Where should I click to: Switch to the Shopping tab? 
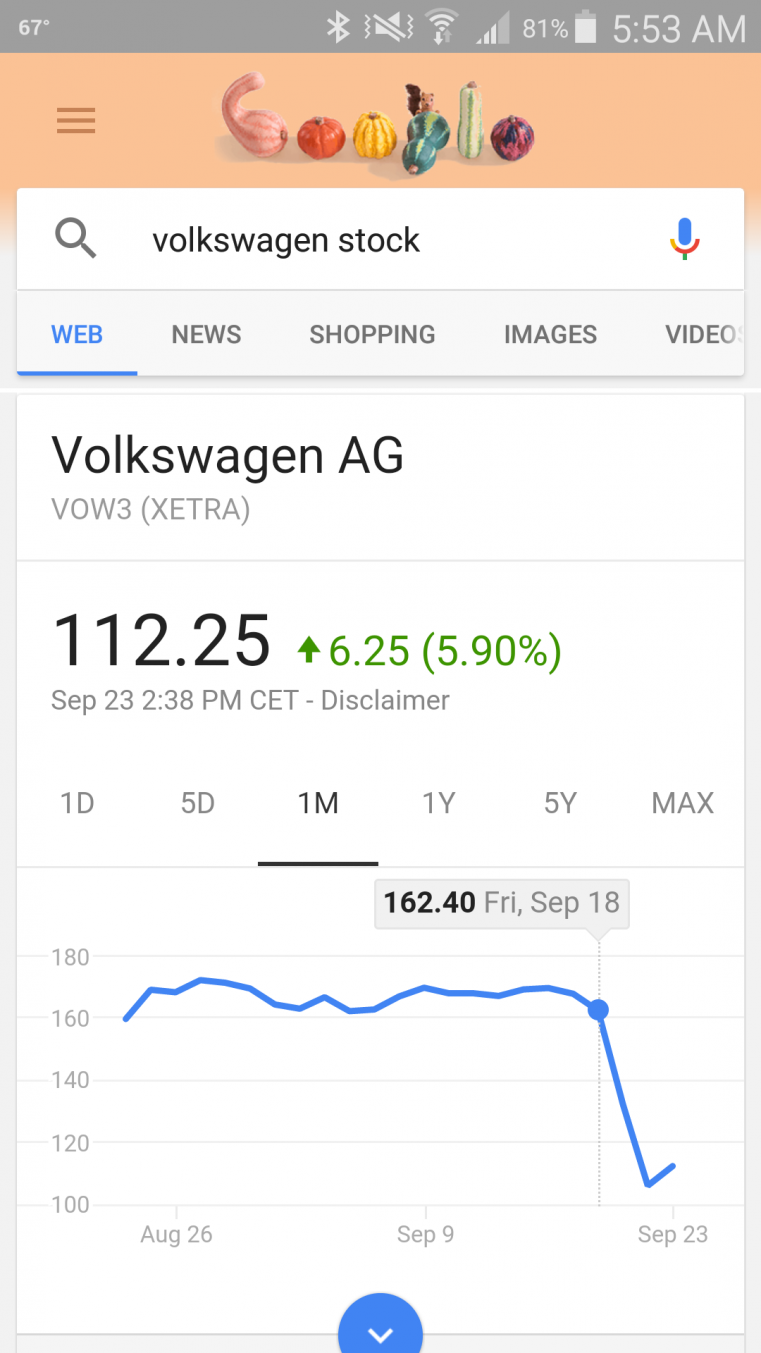[372, 334]
